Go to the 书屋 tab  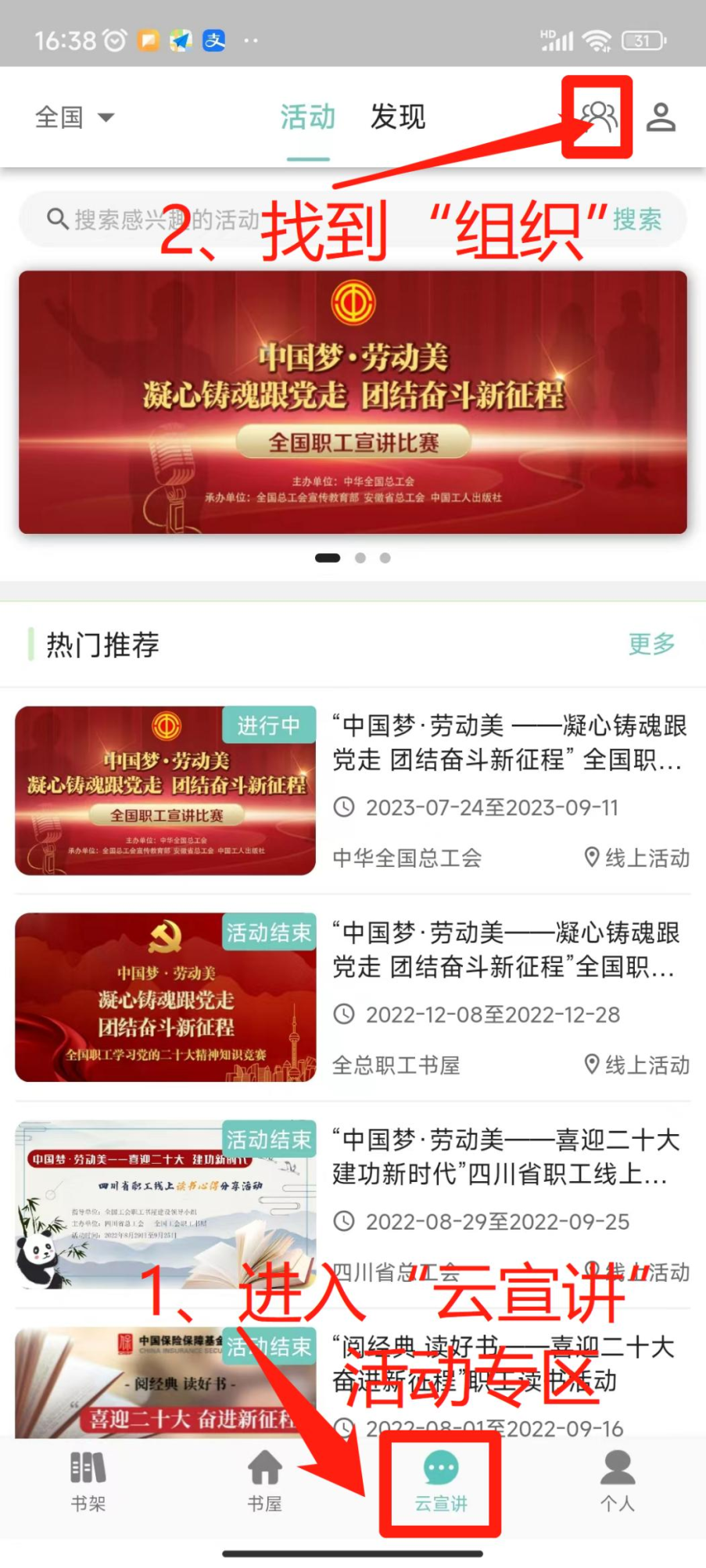point(265,1482)
